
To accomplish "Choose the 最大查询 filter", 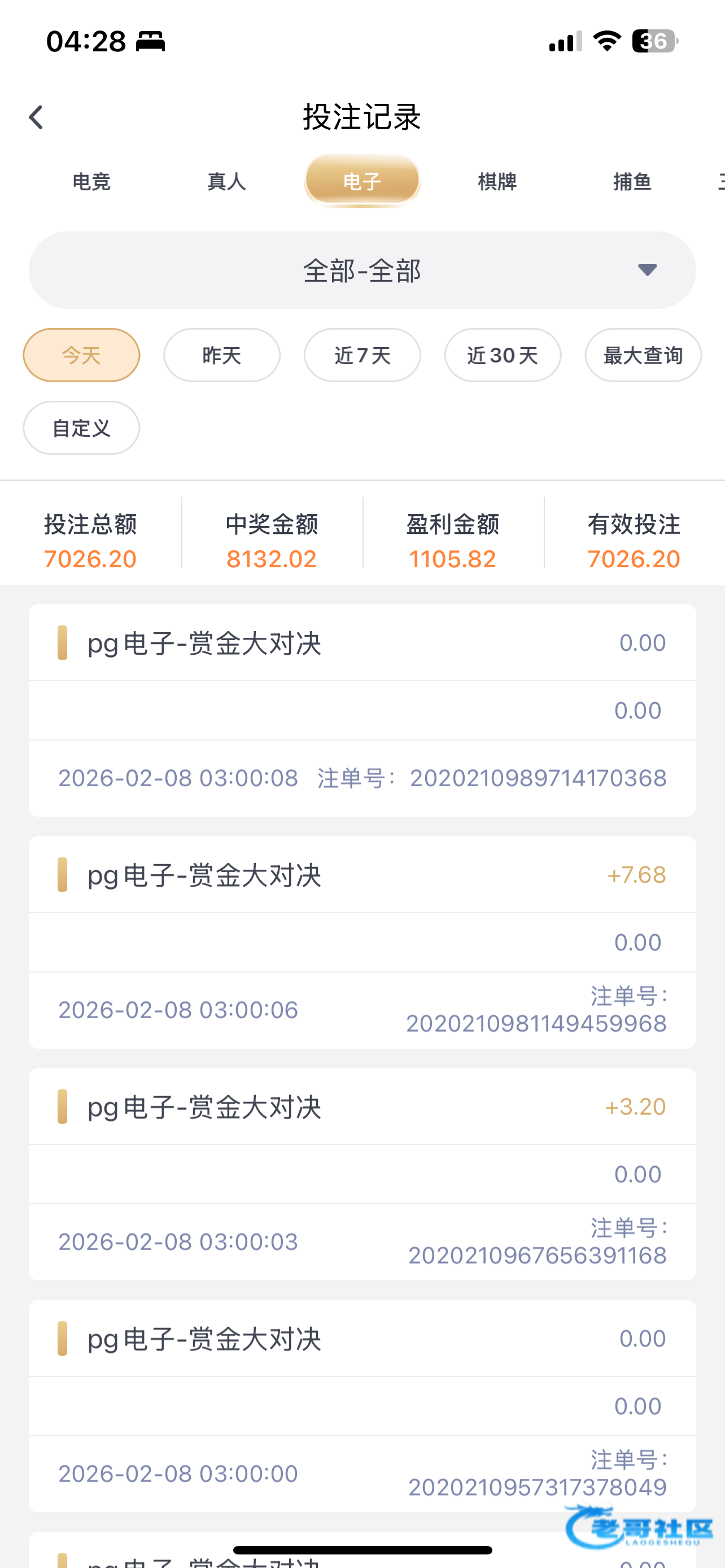I will click(x=643, y=355).
